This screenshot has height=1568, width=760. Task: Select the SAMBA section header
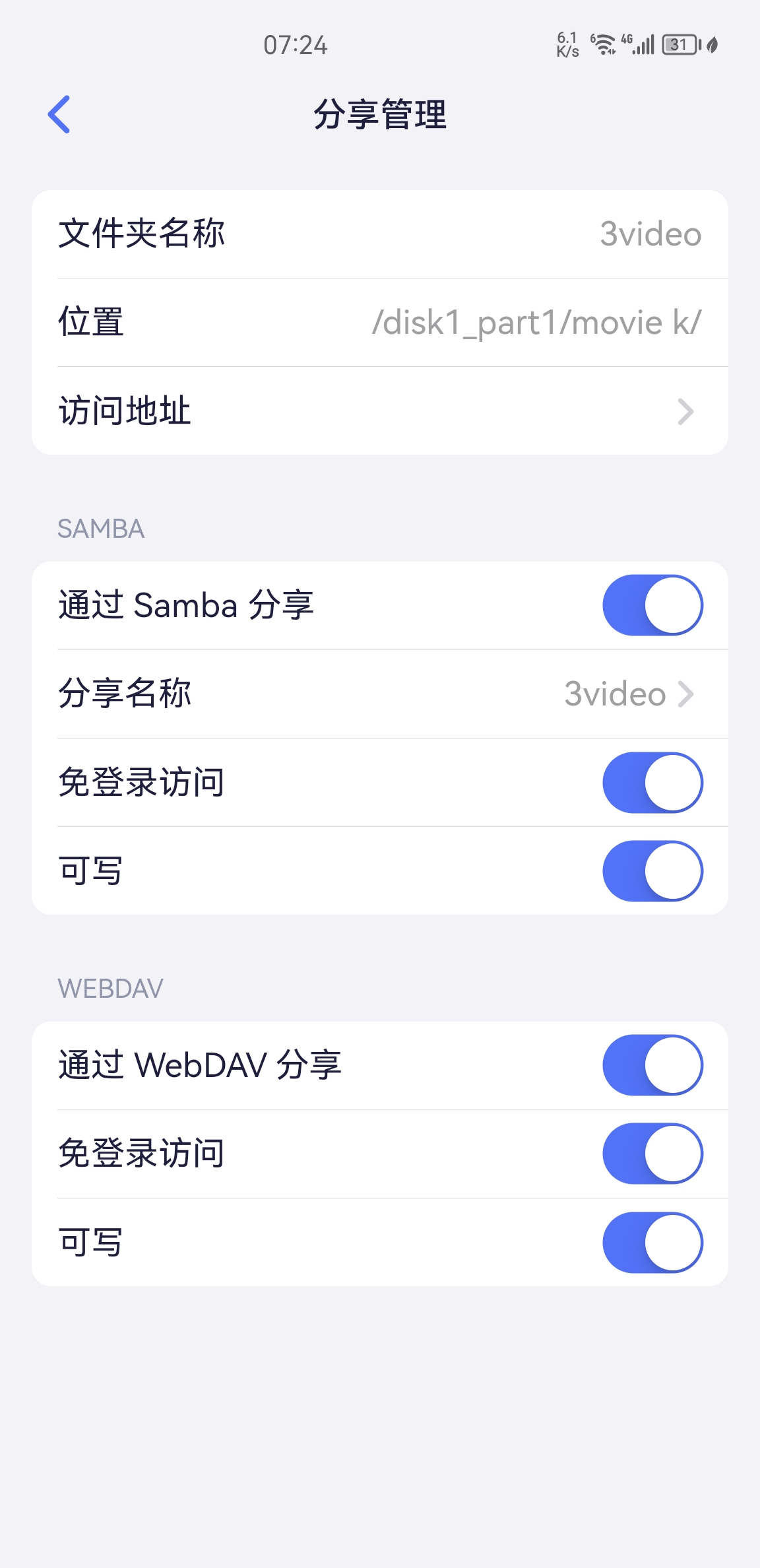click(100, 528)
